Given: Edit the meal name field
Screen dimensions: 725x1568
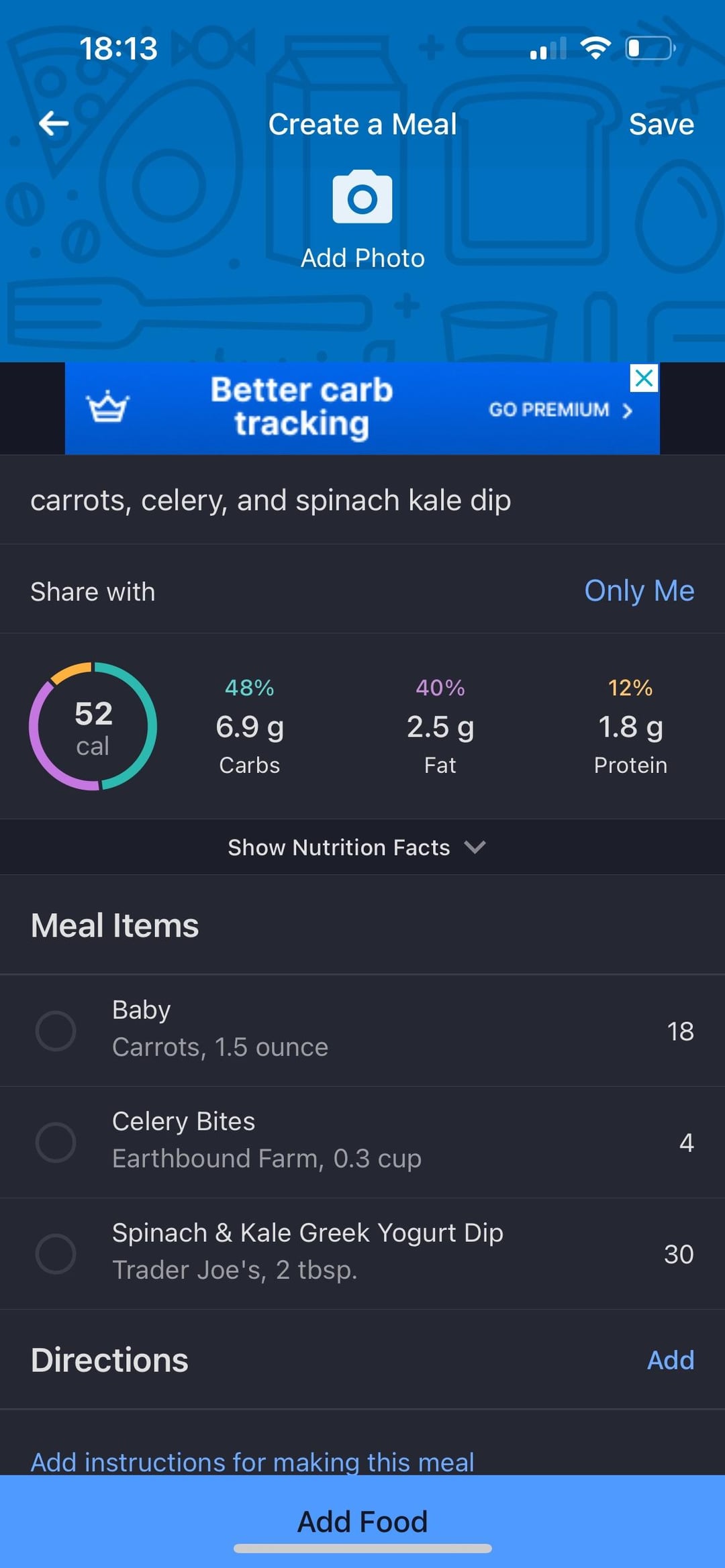Looking at the screenshot, I should (362, 501).
